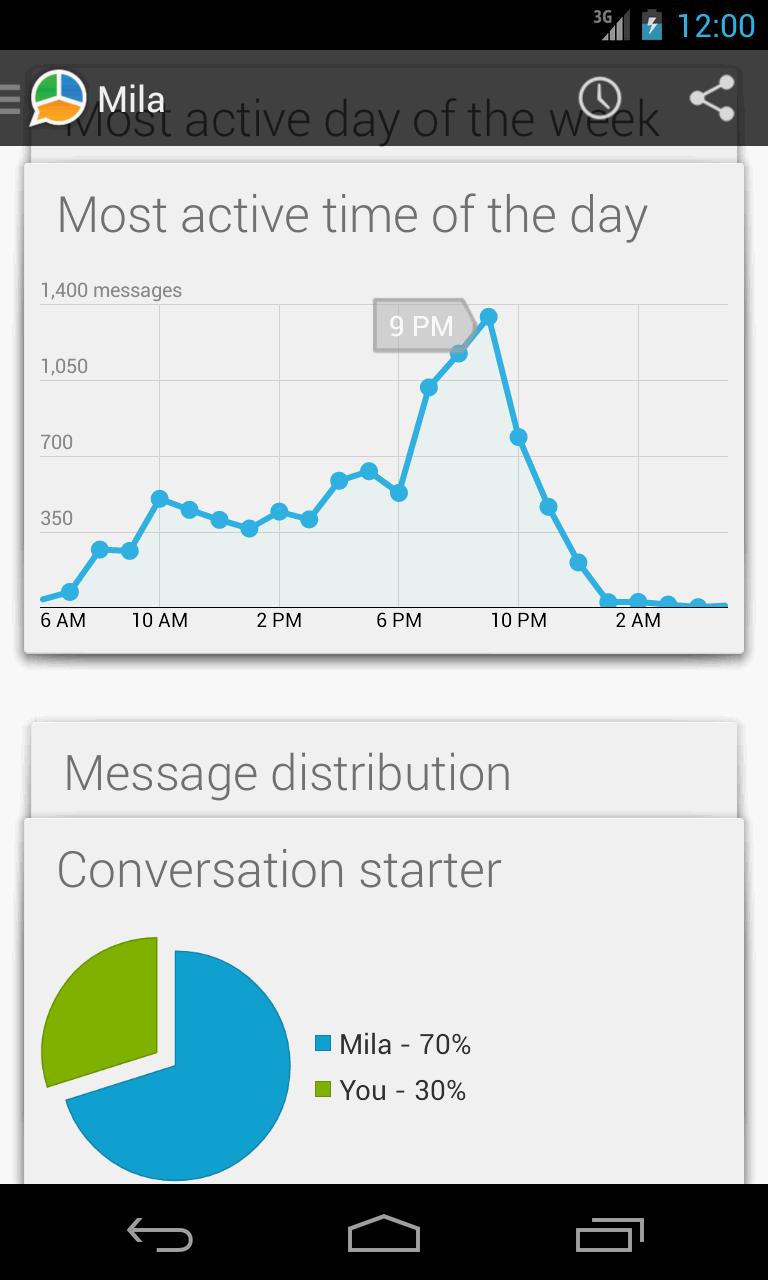Image resolution: width=768 pixels, height=1280 pixels.
Task: Select the blue Mila color swatch
Action: (x=322, y=1044)
